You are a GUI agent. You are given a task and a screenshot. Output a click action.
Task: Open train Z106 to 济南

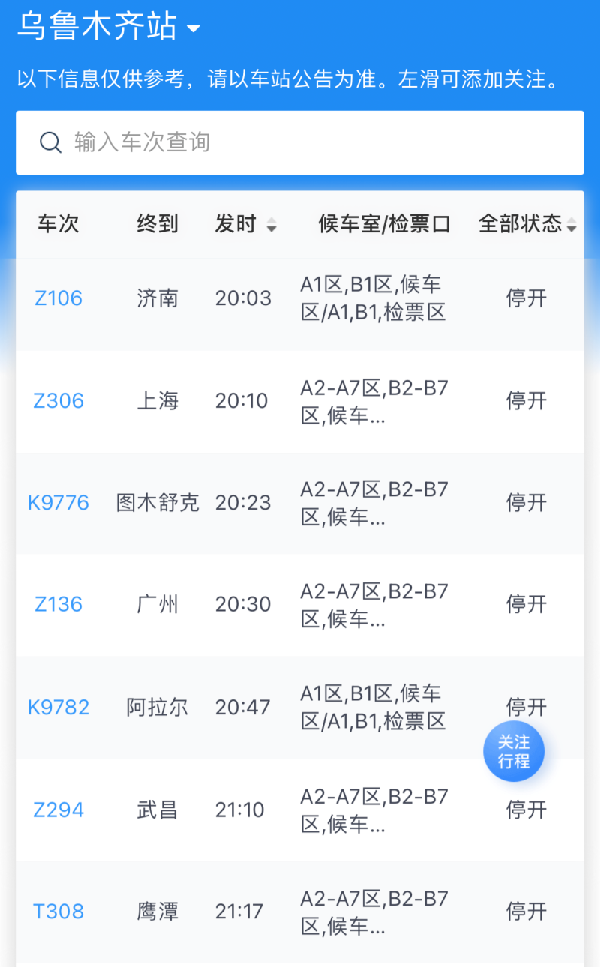300,298
